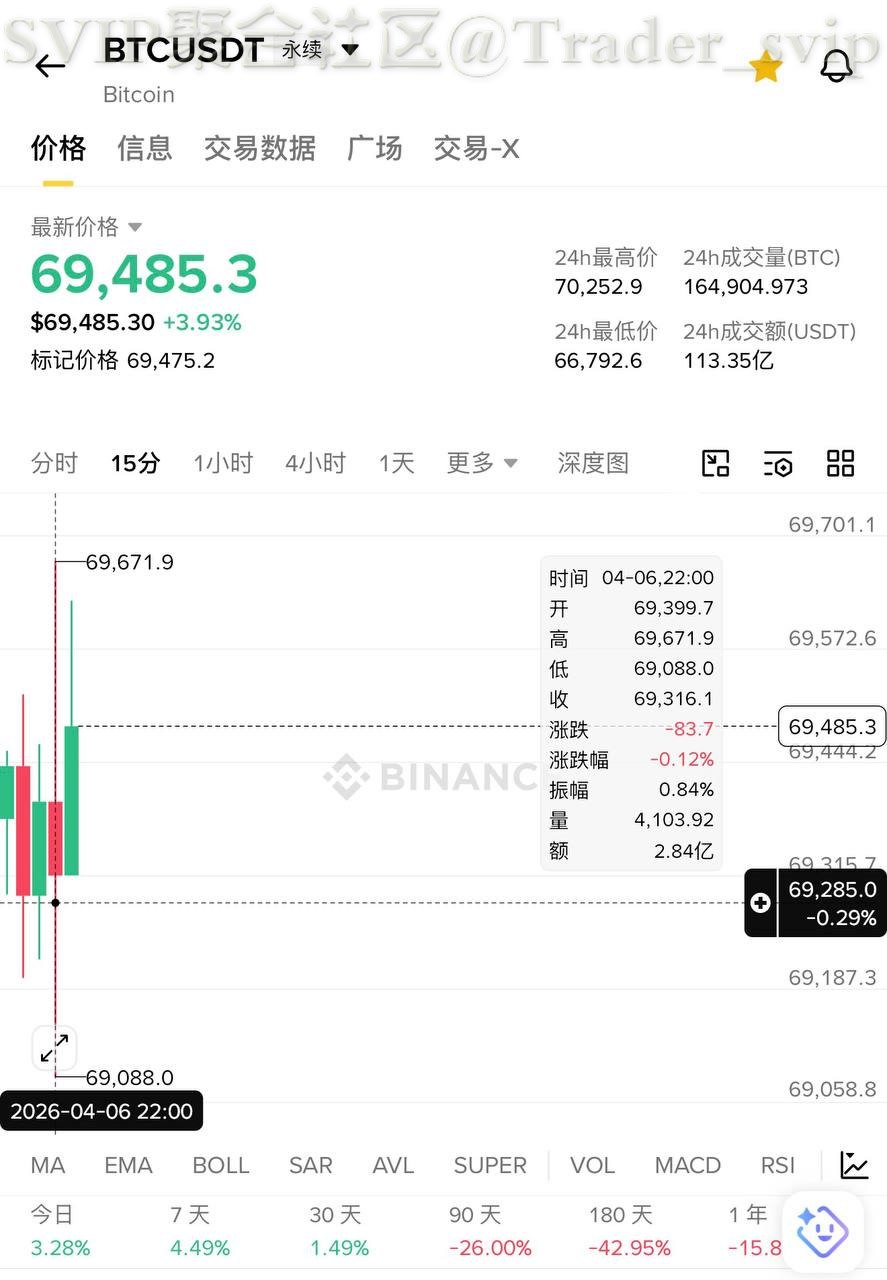Viewport: 887px width, 1280px height.
Task: Select the 4小时 chart interval
Action: [x=315, y=463]
